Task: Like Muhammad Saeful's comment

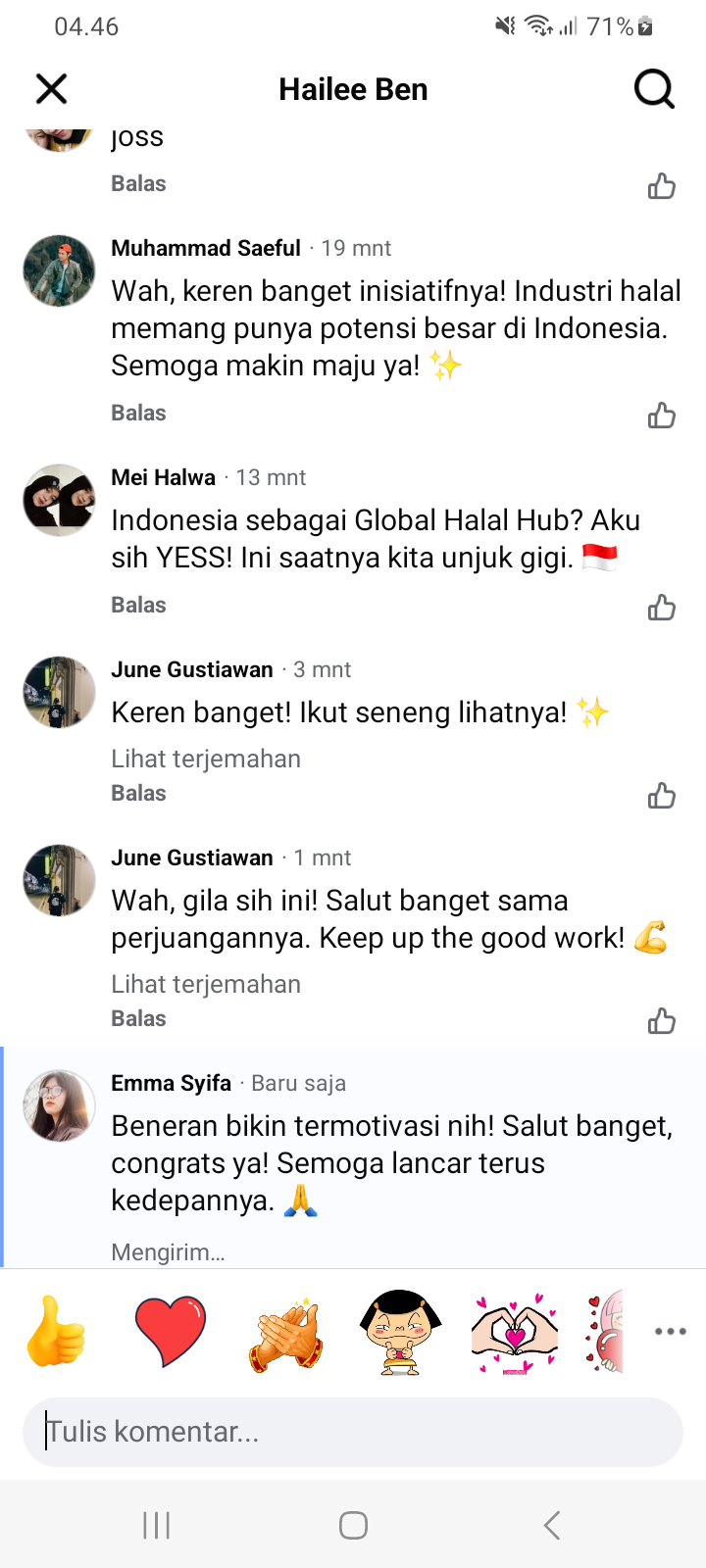Action: tap(662, 416)
